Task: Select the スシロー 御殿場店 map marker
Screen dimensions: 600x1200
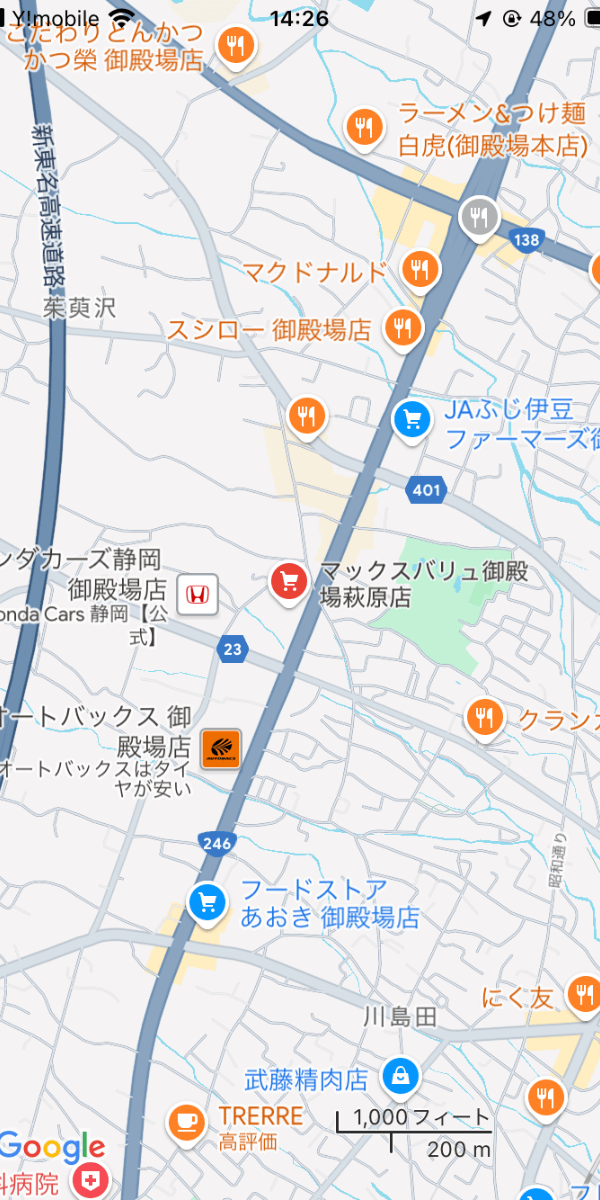Action: 403,327
